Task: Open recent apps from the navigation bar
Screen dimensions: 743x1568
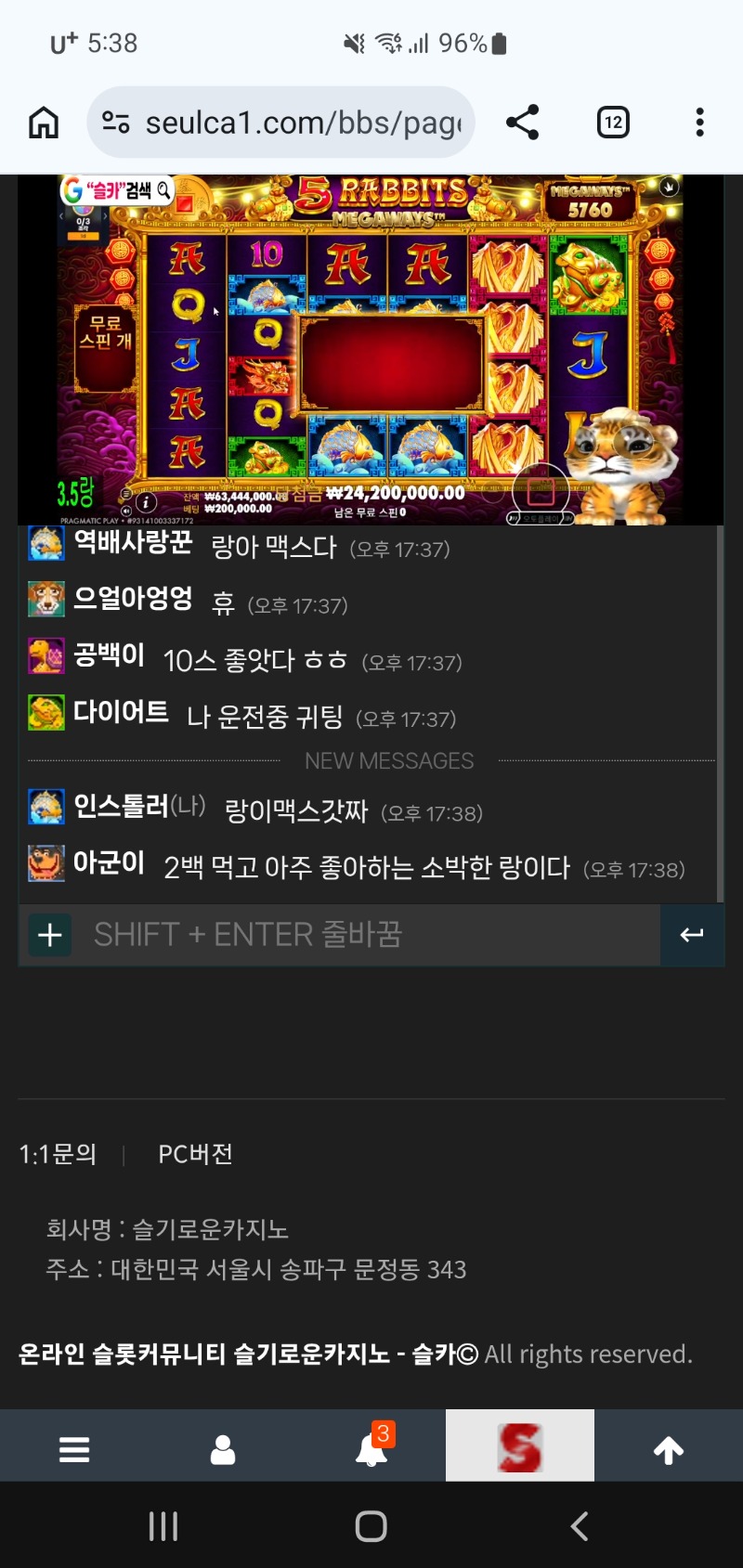Action: click(163, 1526)
